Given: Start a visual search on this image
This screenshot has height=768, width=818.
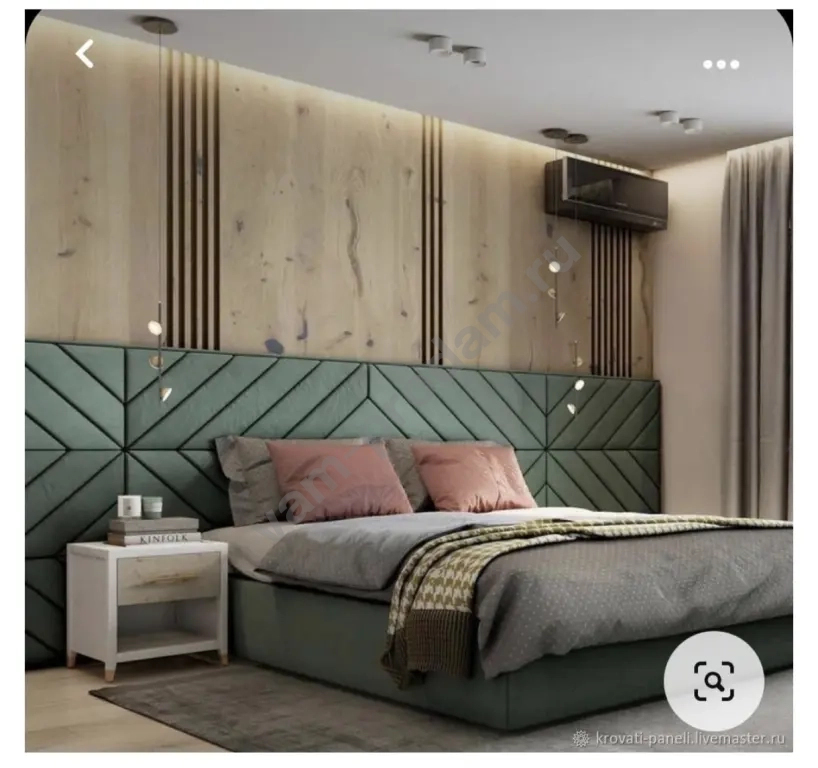Looking at the screenshot, I should (714, 681).
